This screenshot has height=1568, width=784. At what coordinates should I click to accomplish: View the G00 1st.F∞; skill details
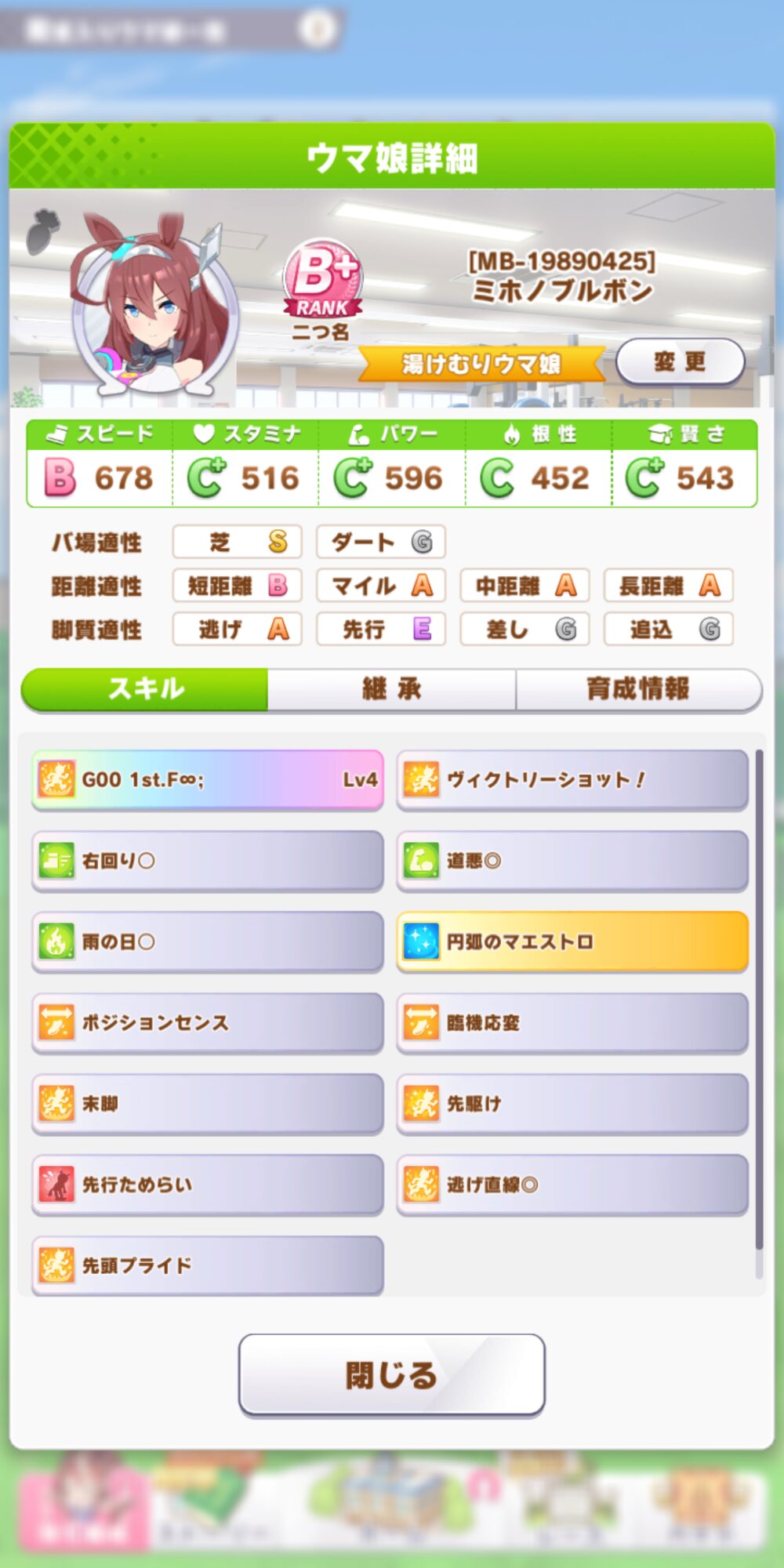click(208, 780)
